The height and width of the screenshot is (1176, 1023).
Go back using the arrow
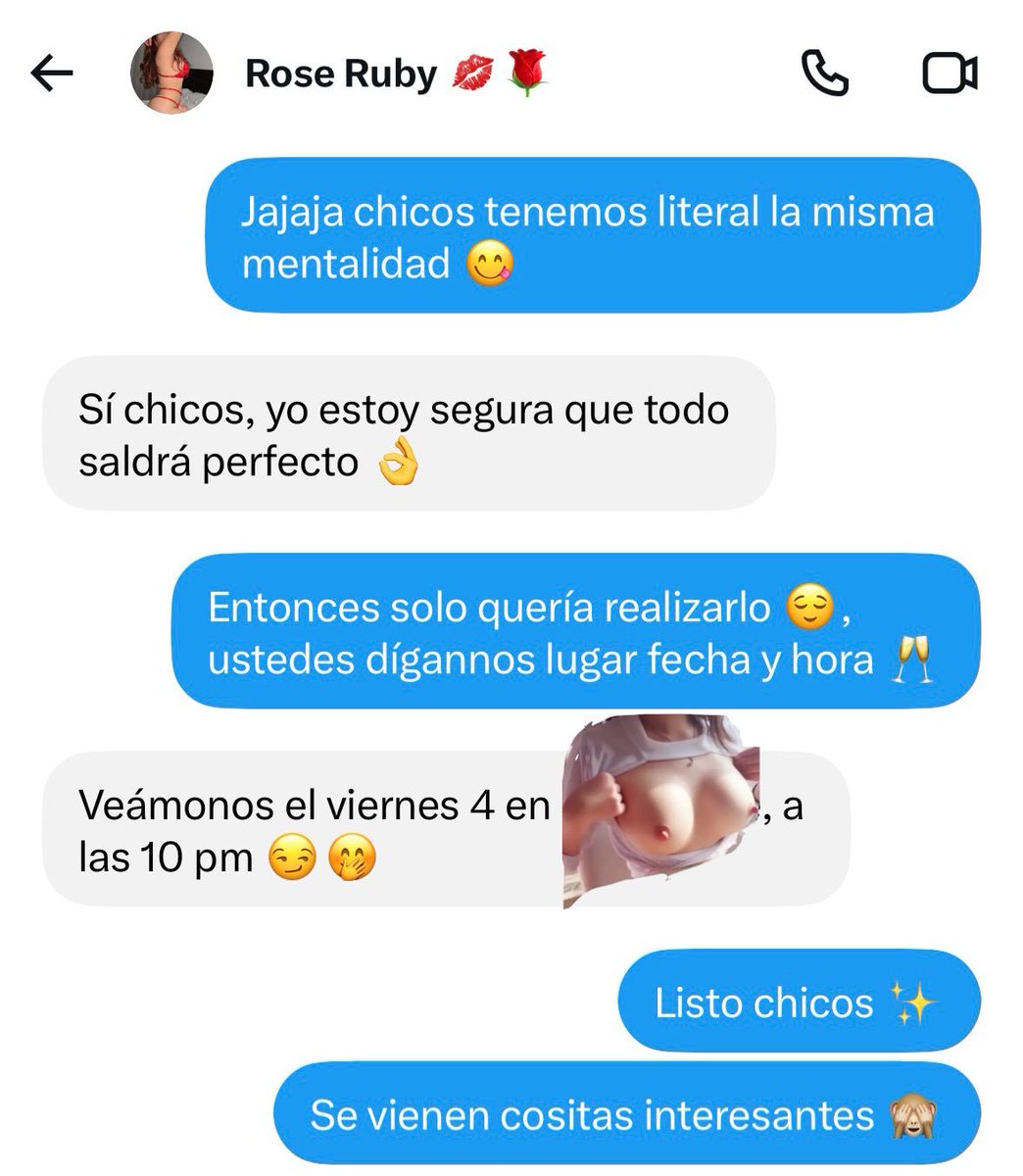53,73
